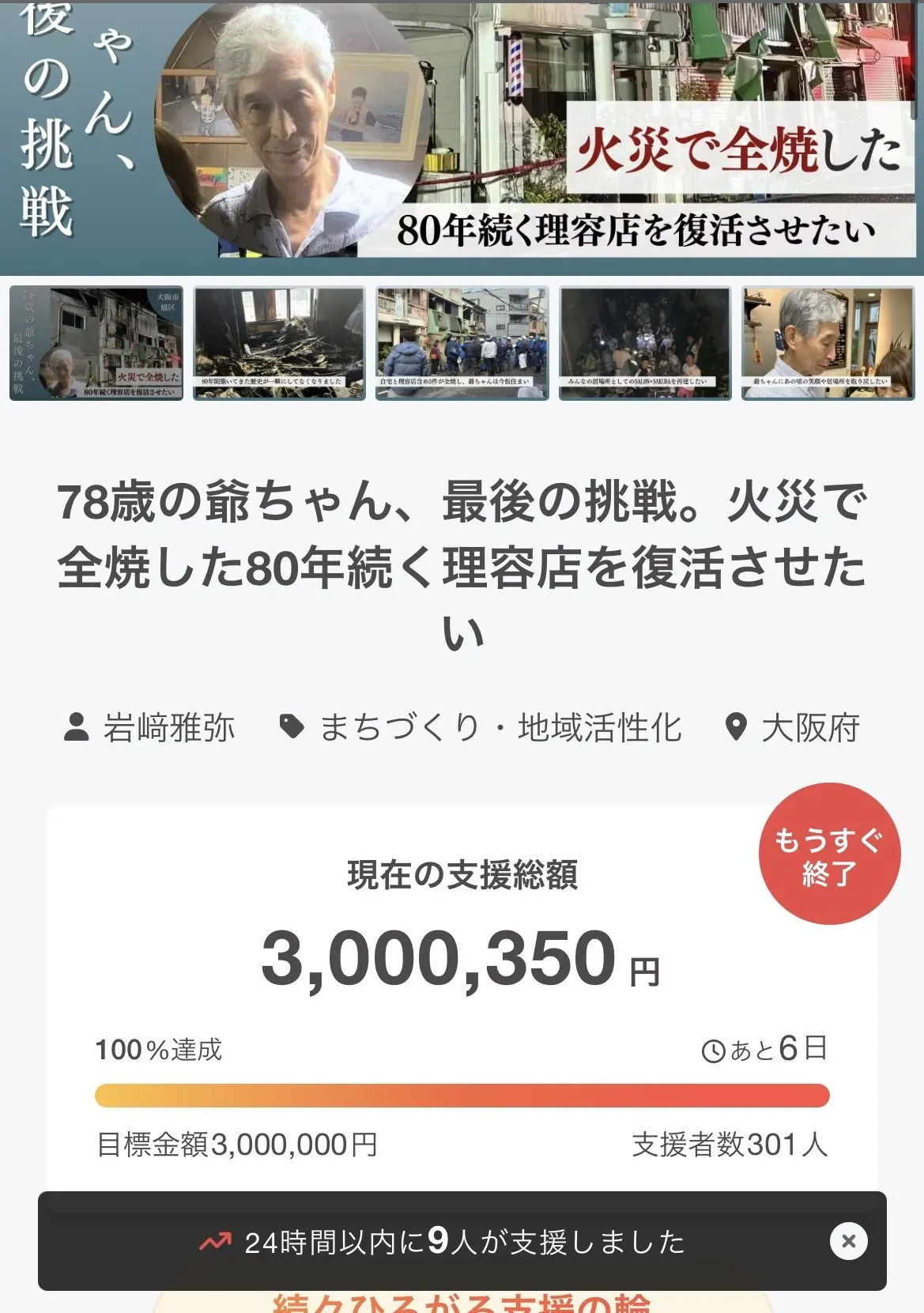
Task: Browse the まちづくり・地域活性化 category
Action: [500, 727]
